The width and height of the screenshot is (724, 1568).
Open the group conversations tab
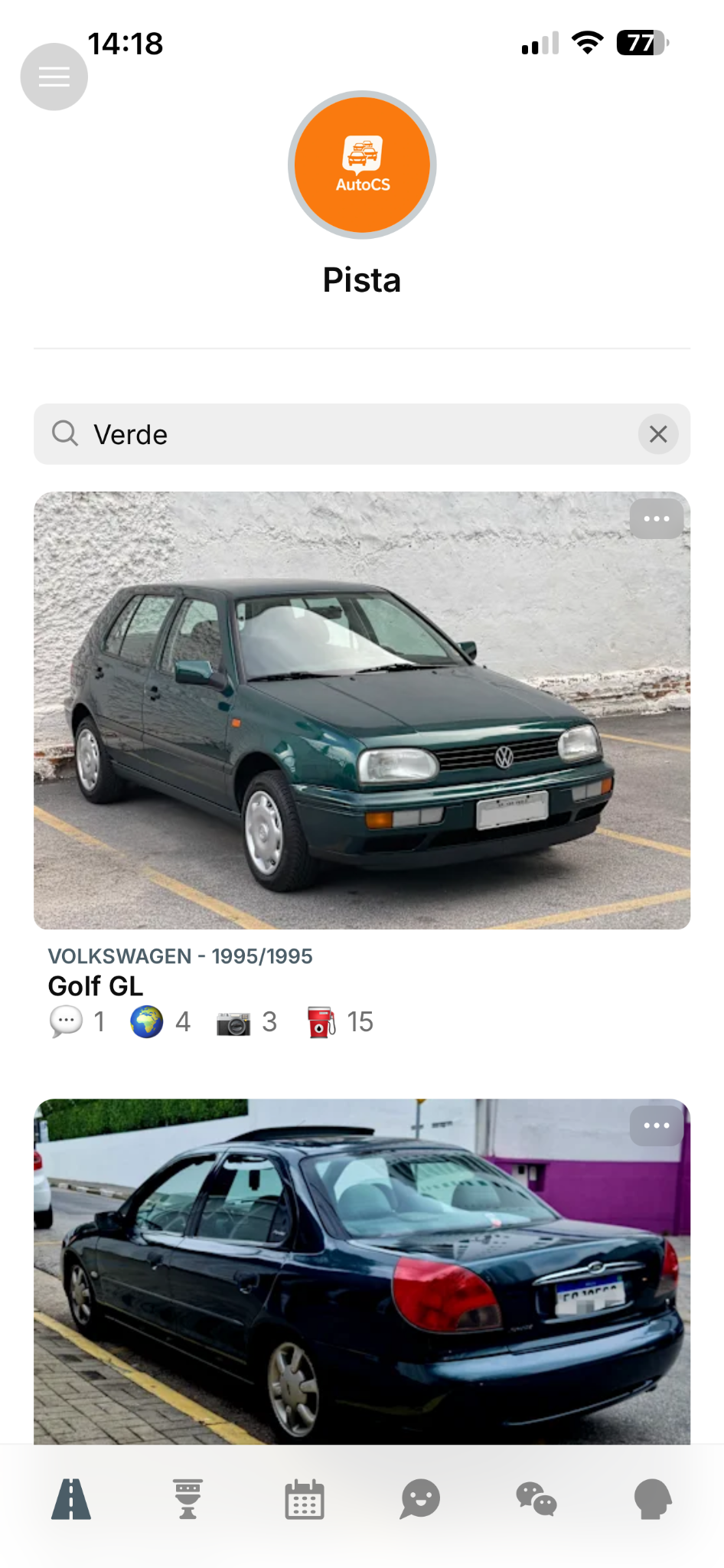[x=536, y=1498]
